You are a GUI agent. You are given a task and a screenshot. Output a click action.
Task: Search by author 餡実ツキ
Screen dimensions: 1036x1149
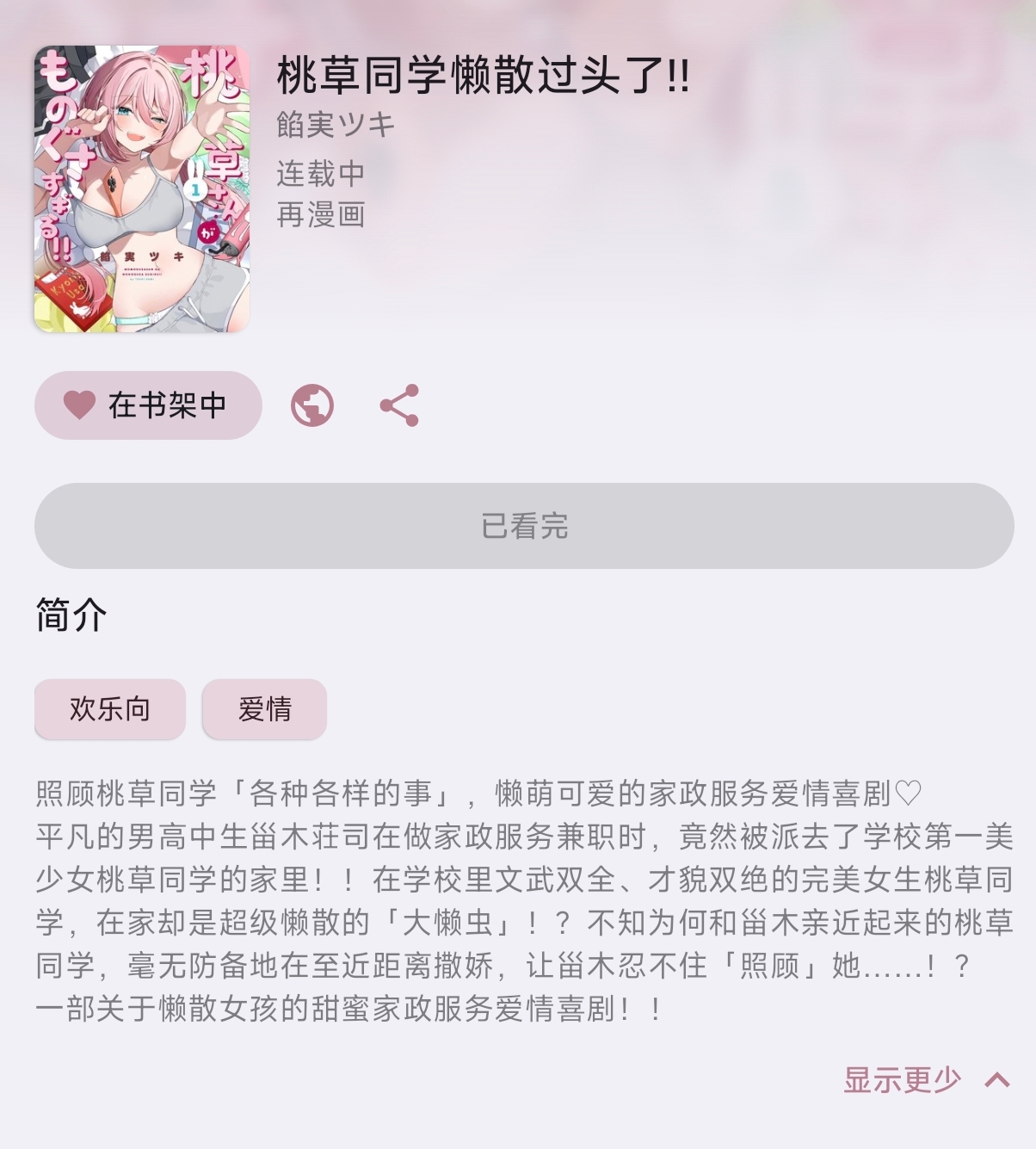coord(336,125)
